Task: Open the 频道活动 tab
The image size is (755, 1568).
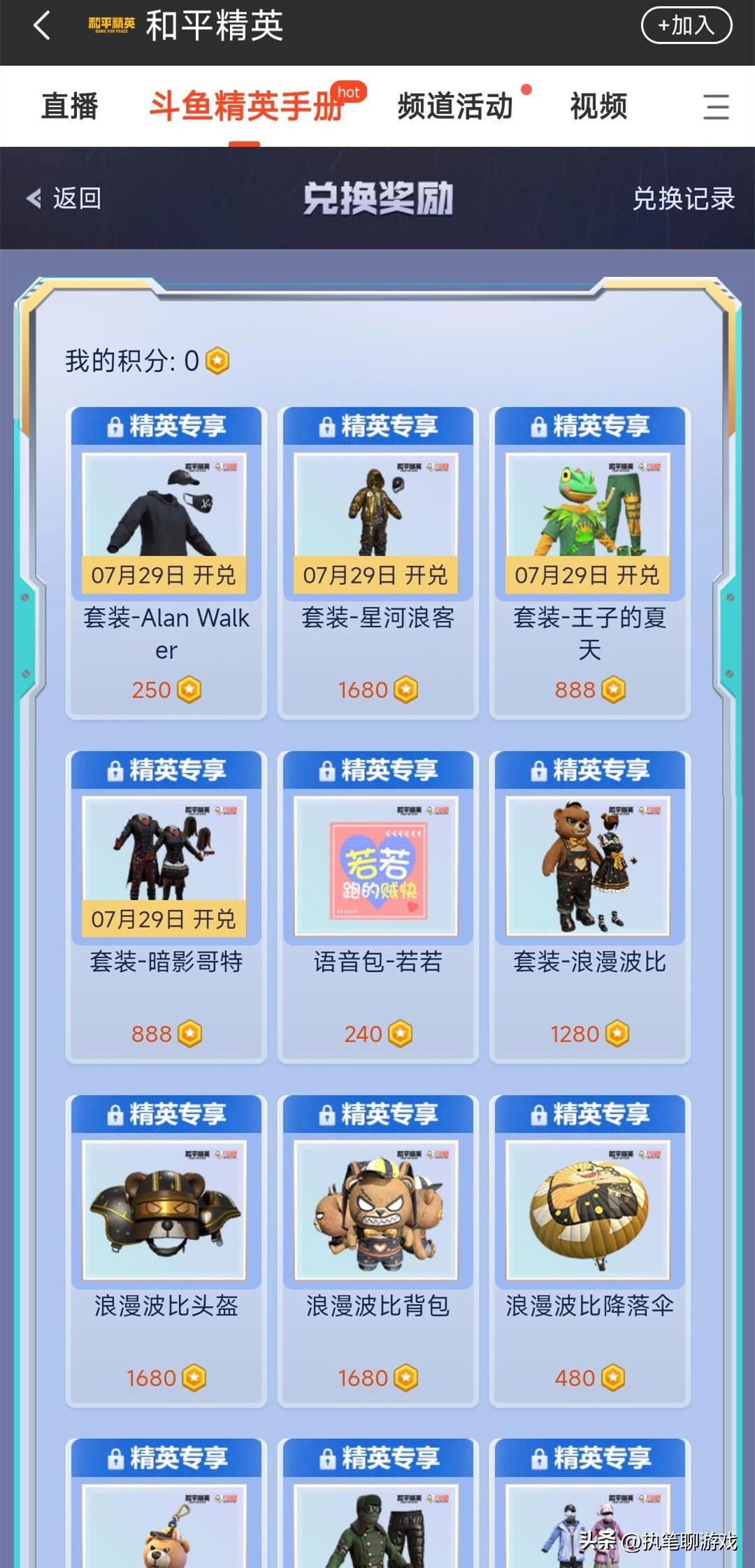Action: pos(455,106)
